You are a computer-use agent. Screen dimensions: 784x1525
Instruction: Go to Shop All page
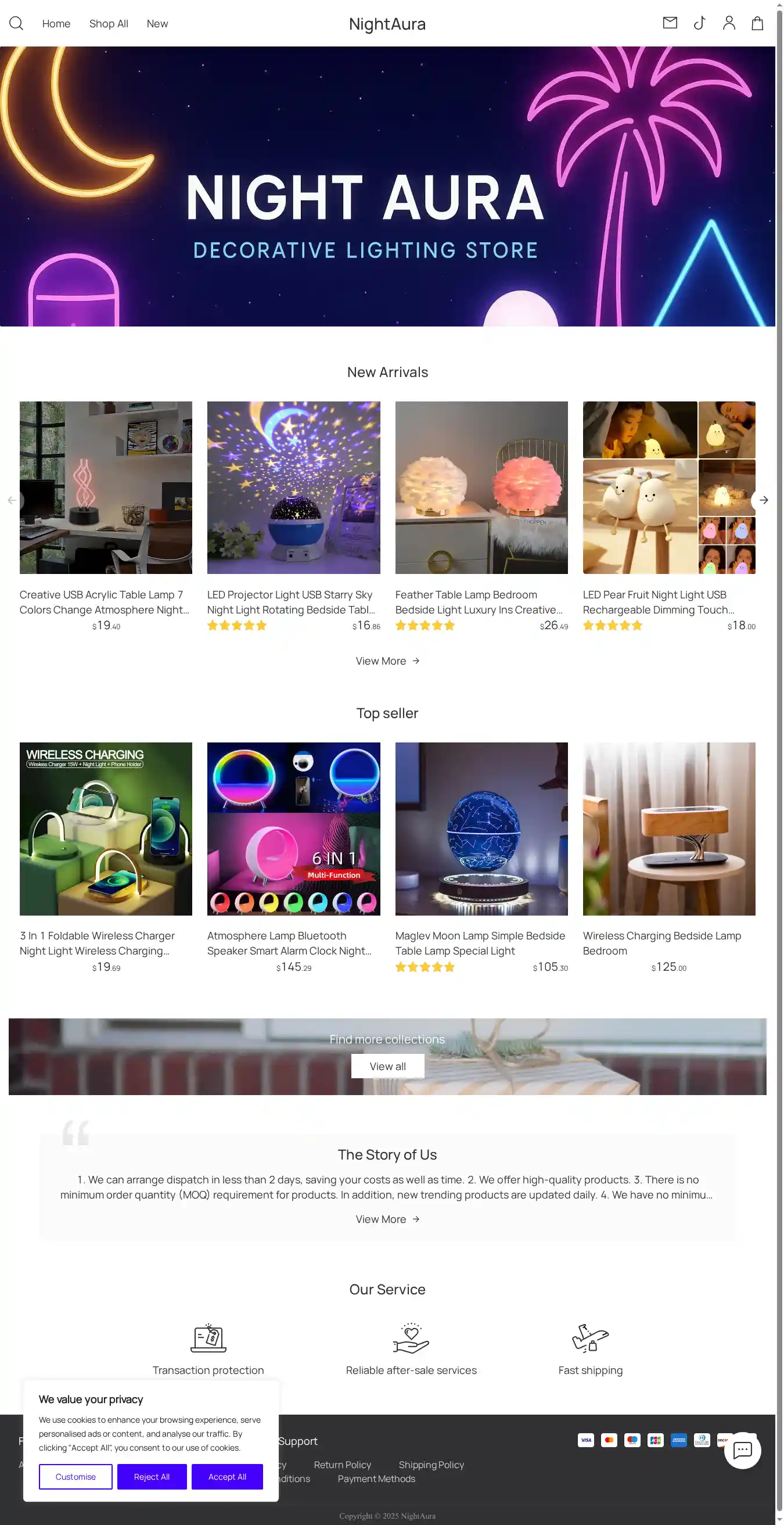click(x=108, y=24)
